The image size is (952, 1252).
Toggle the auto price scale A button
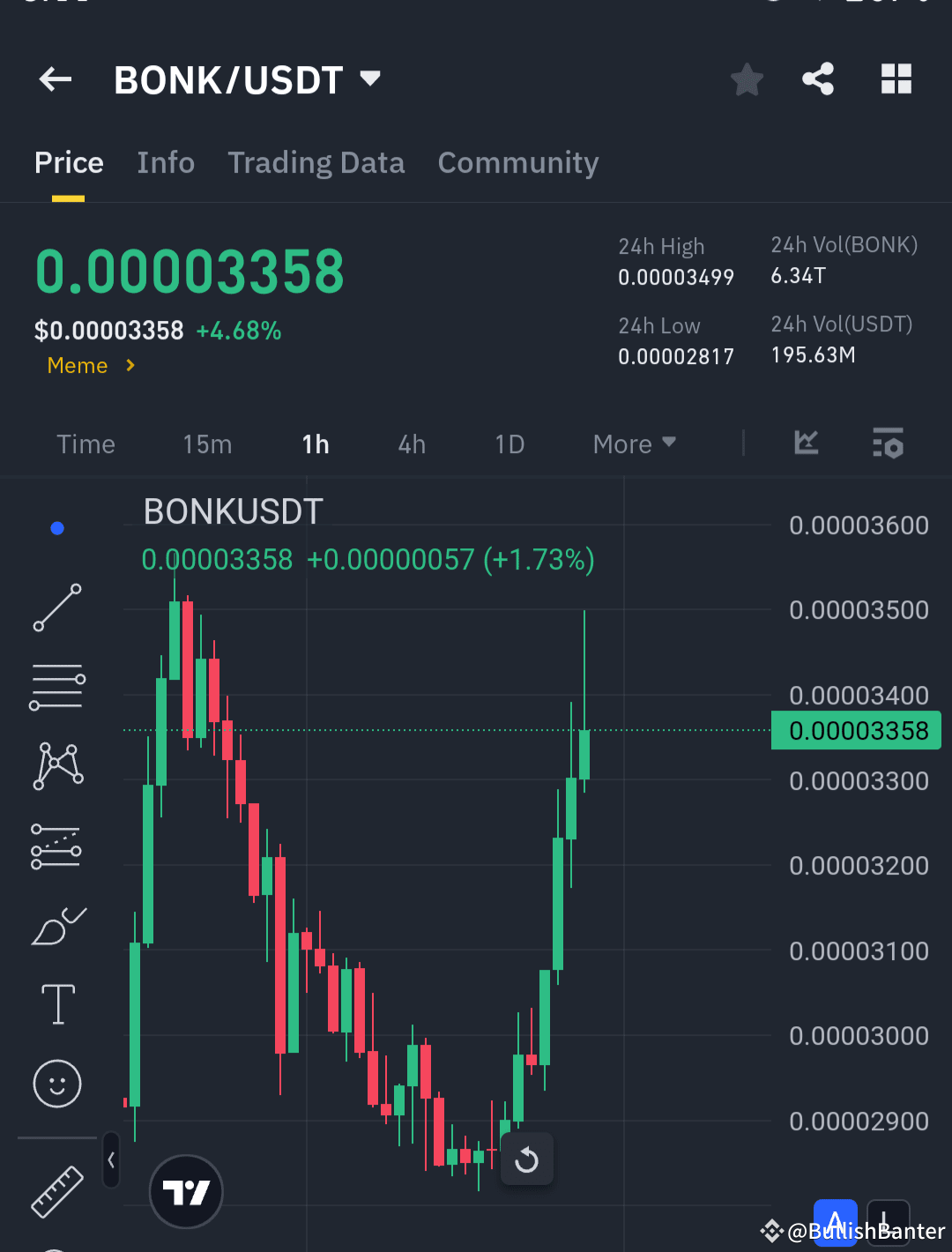(836, 1221)
